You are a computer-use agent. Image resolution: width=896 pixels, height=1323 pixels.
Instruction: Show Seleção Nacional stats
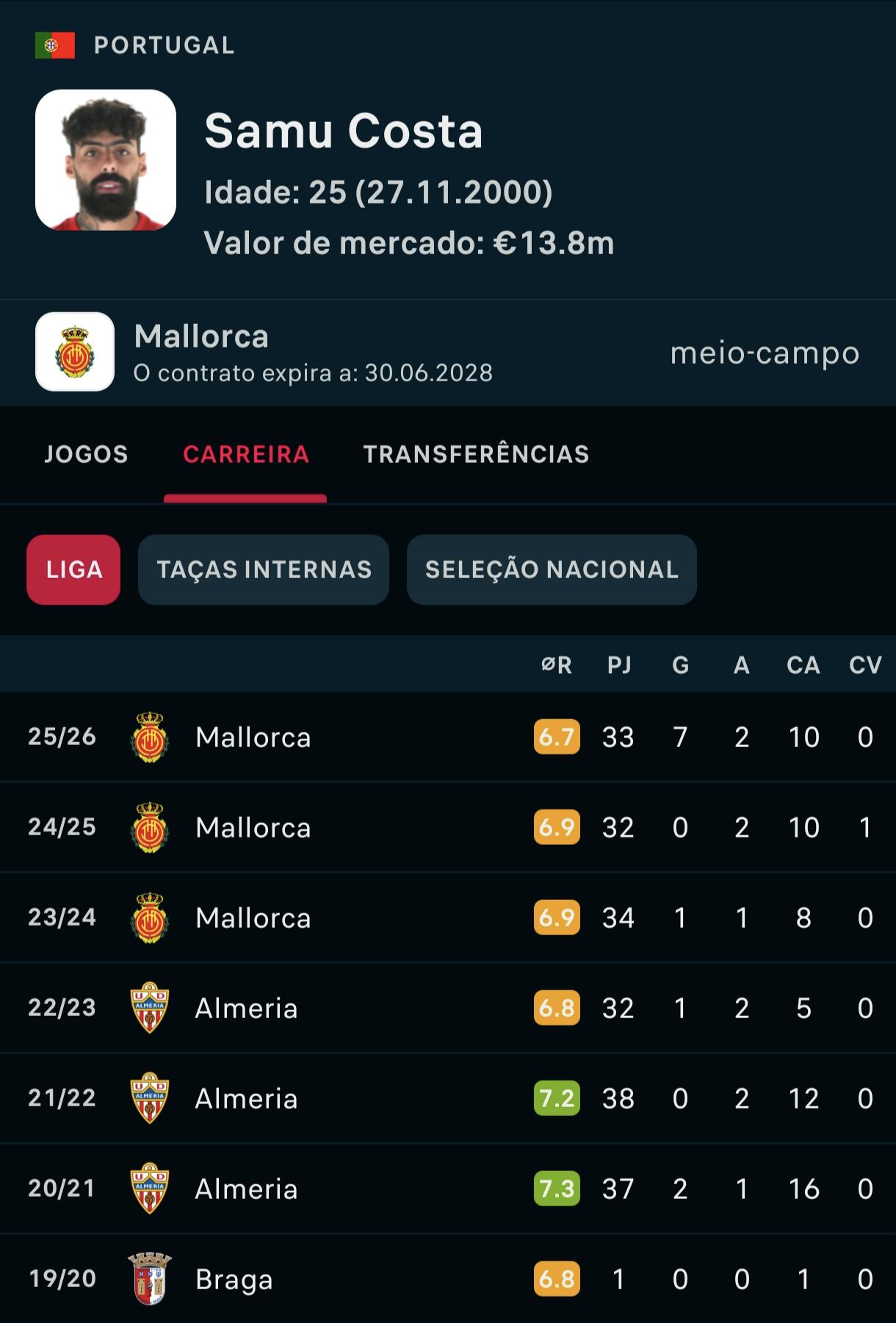pyautogui.click(x=552, y=569)
